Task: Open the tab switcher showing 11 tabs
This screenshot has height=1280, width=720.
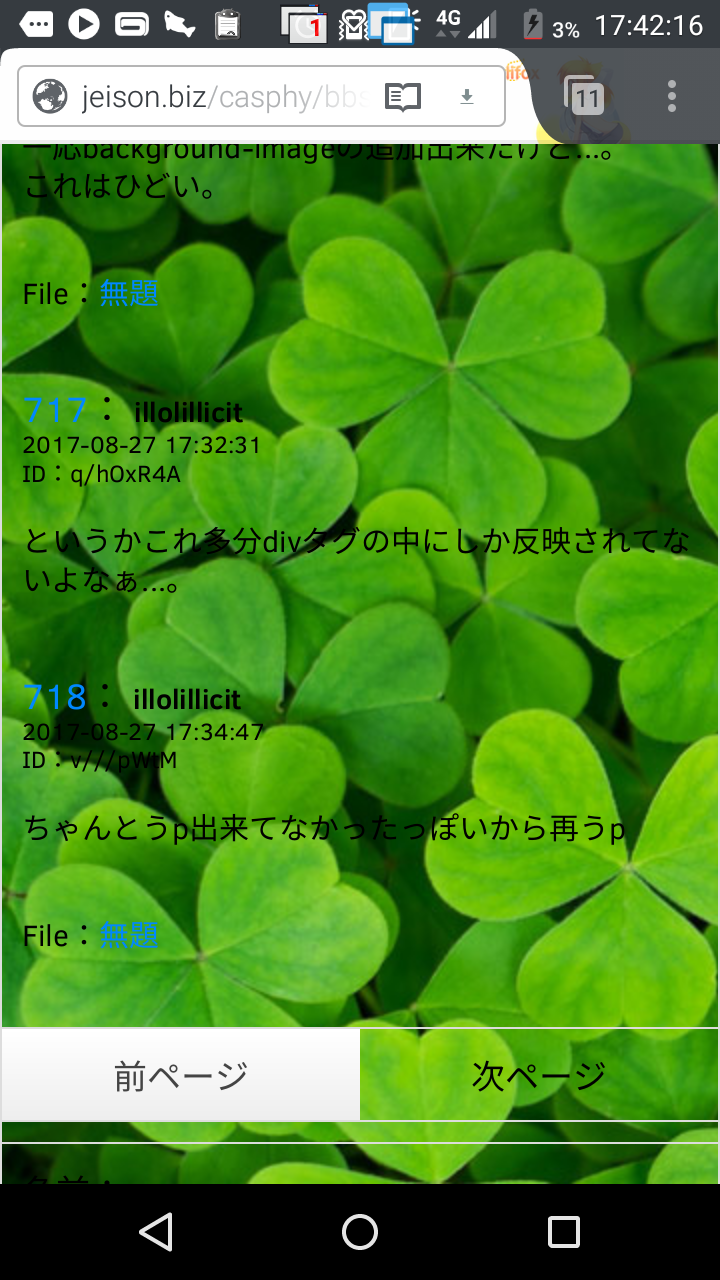Action: 585,97
